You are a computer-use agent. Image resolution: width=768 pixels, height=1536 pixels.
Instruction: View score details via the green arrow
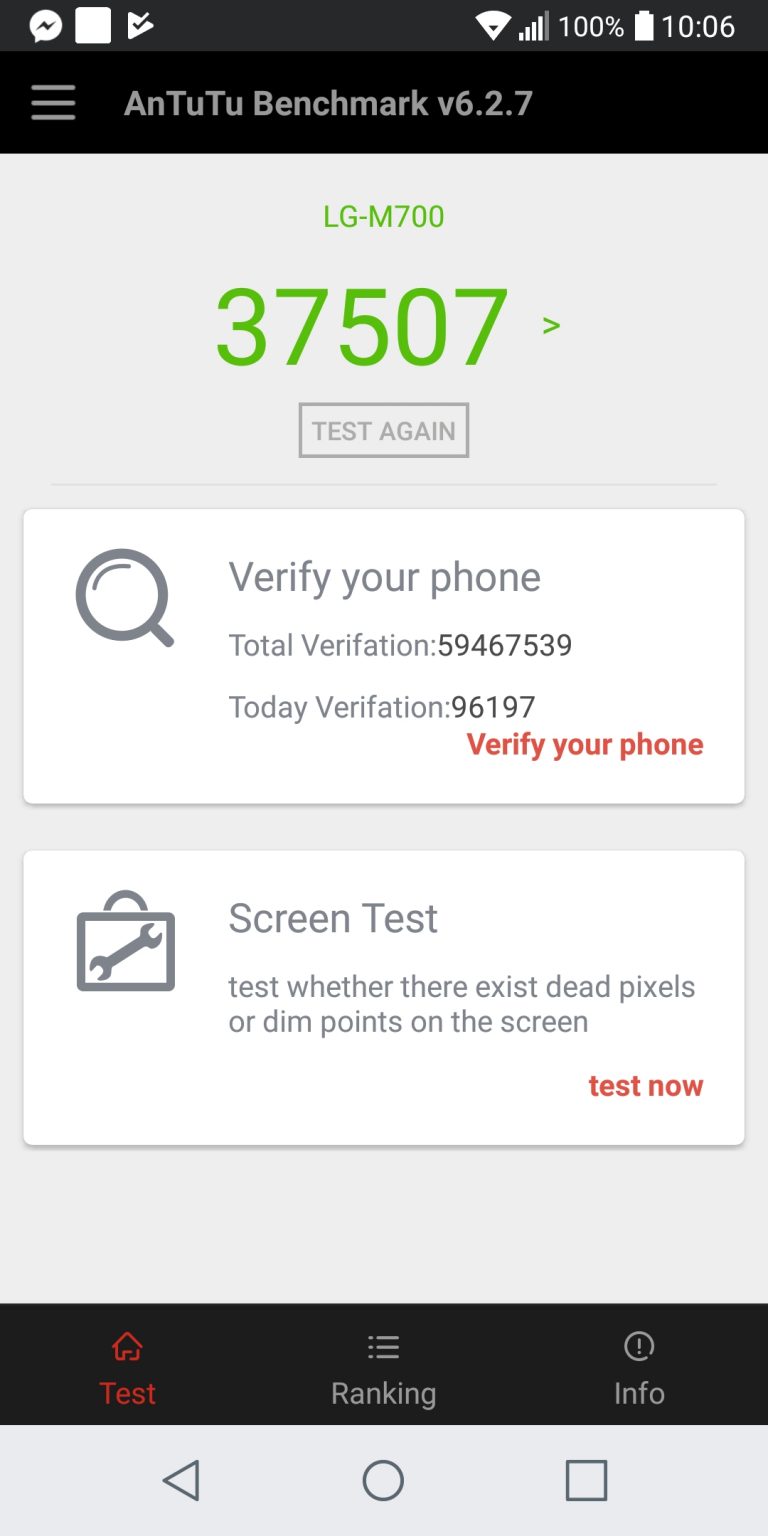(551, 325)
